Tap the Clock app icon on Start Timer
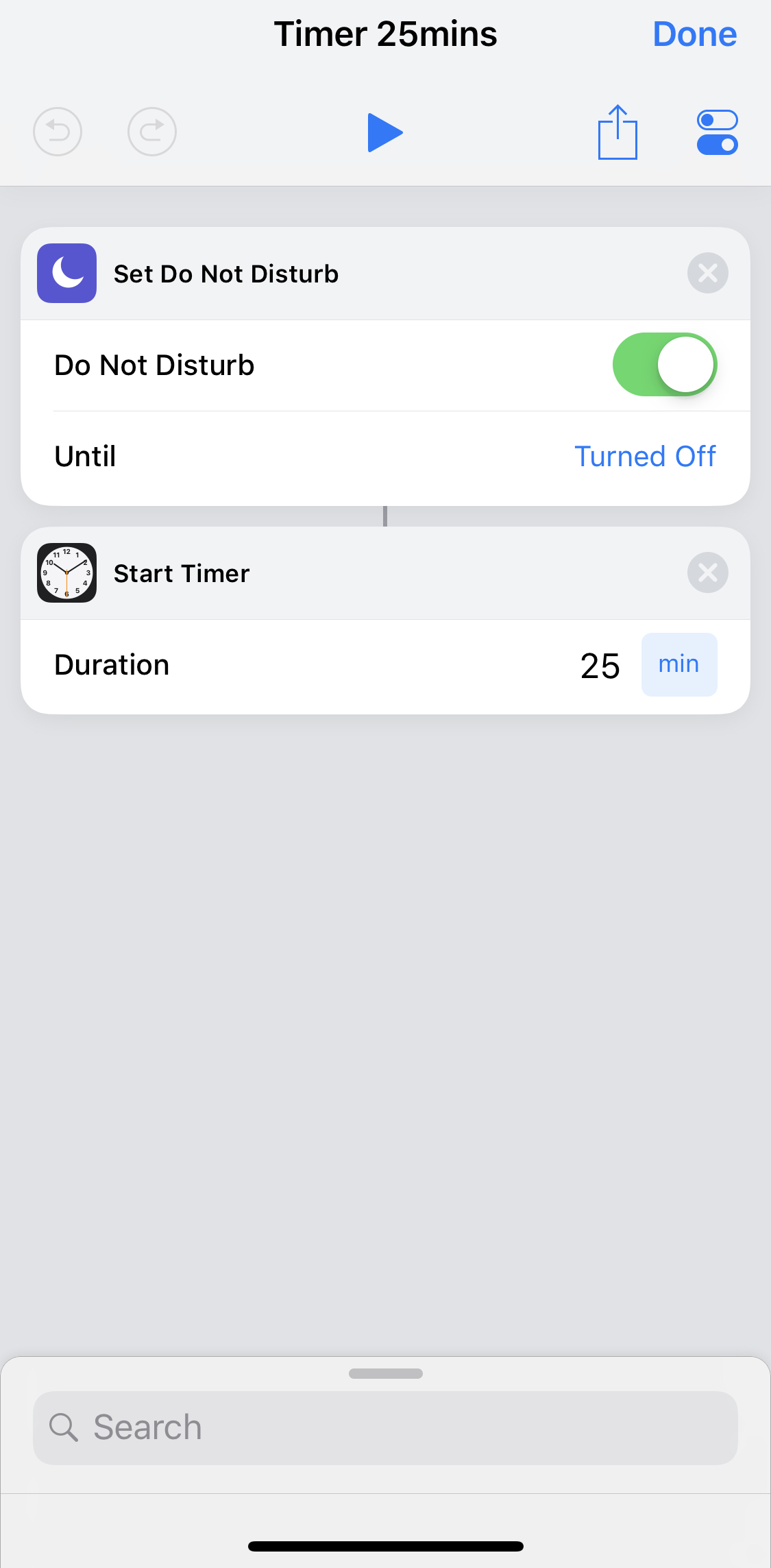This screenshot has height=1568, width=771. tap(66, 572)
